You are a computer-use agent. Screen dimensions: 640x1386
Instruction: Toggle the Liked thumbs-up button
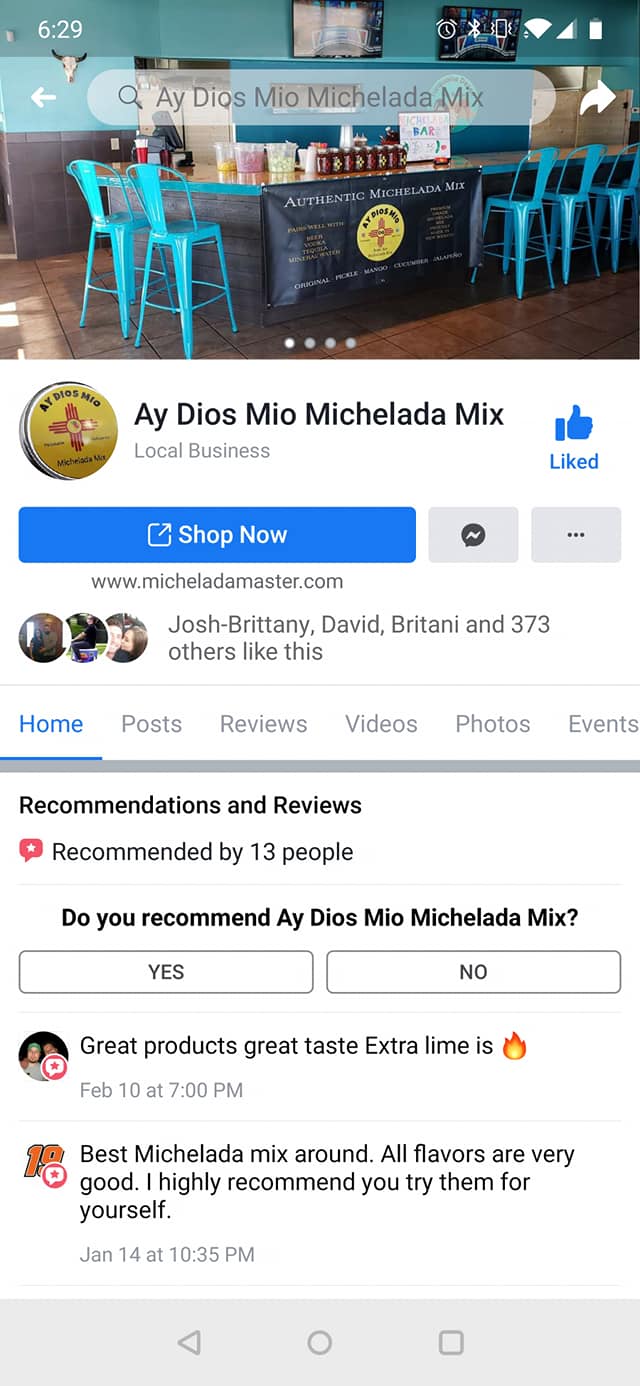coord(574,437)
